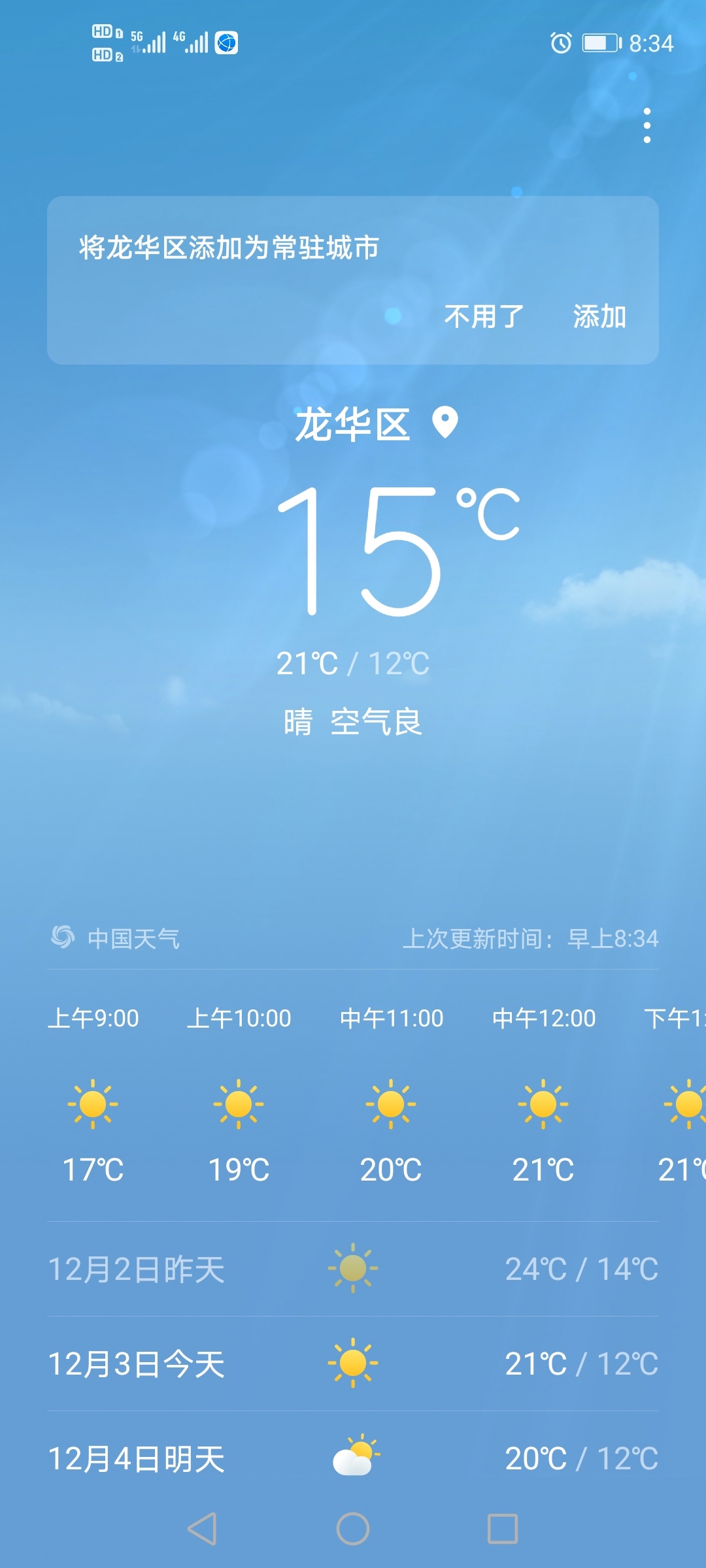
Task: Dismiss the prompt with 不用了
Action: point(484,317)
